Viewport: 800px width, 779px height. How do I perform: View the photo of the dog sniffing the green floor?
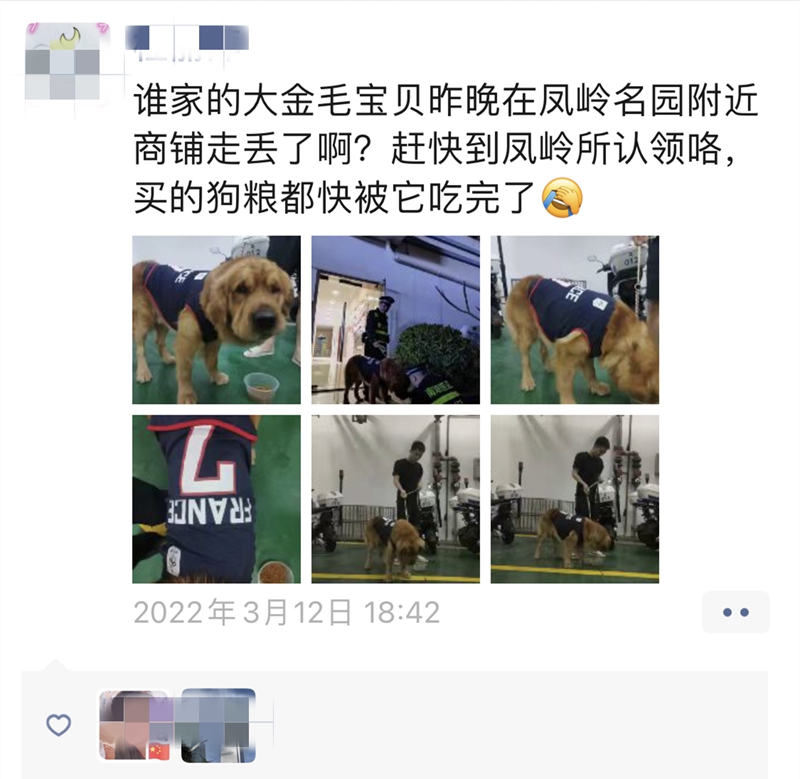(x=574, y=320)
